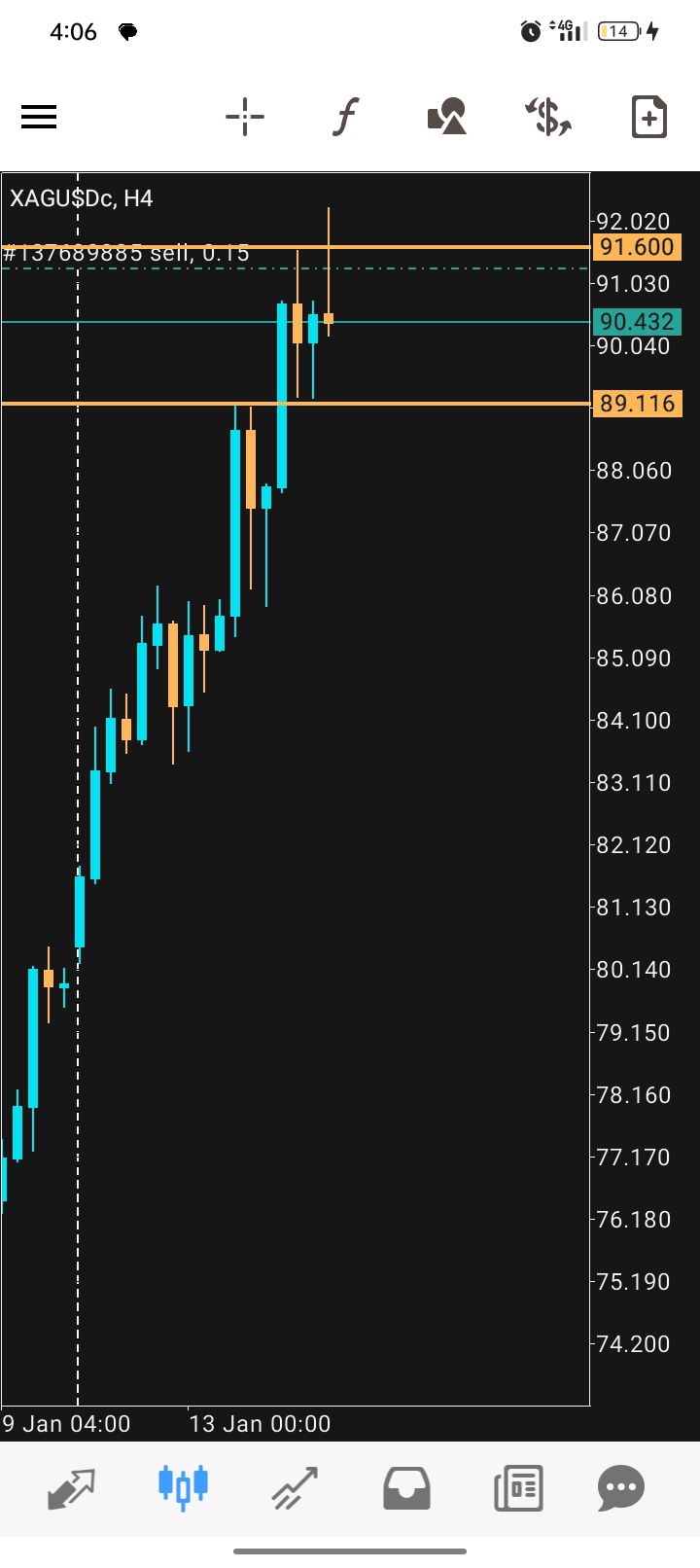Switch to the Quotes tab
This screenshot has height=1568, width=700.
72,1488
